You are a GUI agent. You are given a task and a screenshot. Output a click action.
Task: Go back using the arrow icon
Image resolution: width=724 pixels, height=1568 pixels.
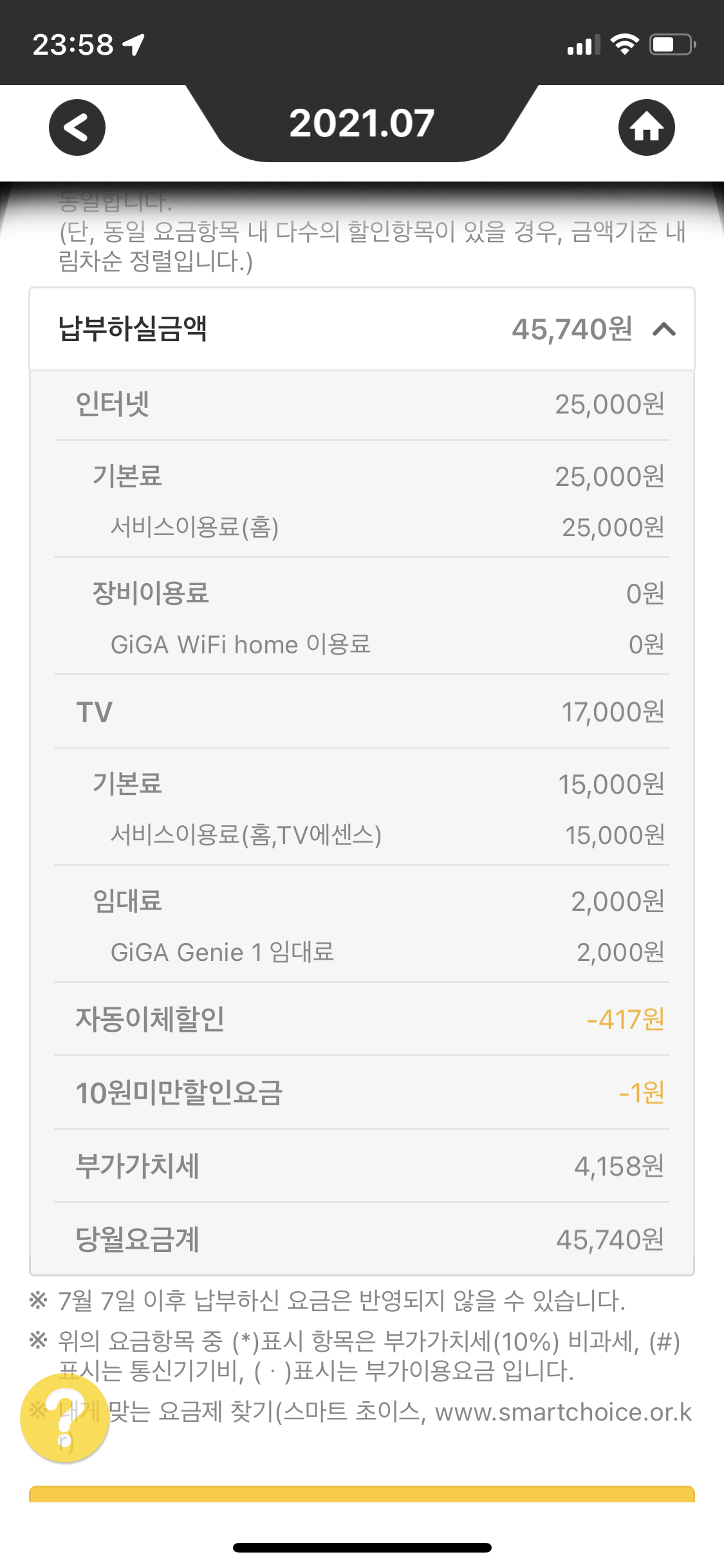77,127
